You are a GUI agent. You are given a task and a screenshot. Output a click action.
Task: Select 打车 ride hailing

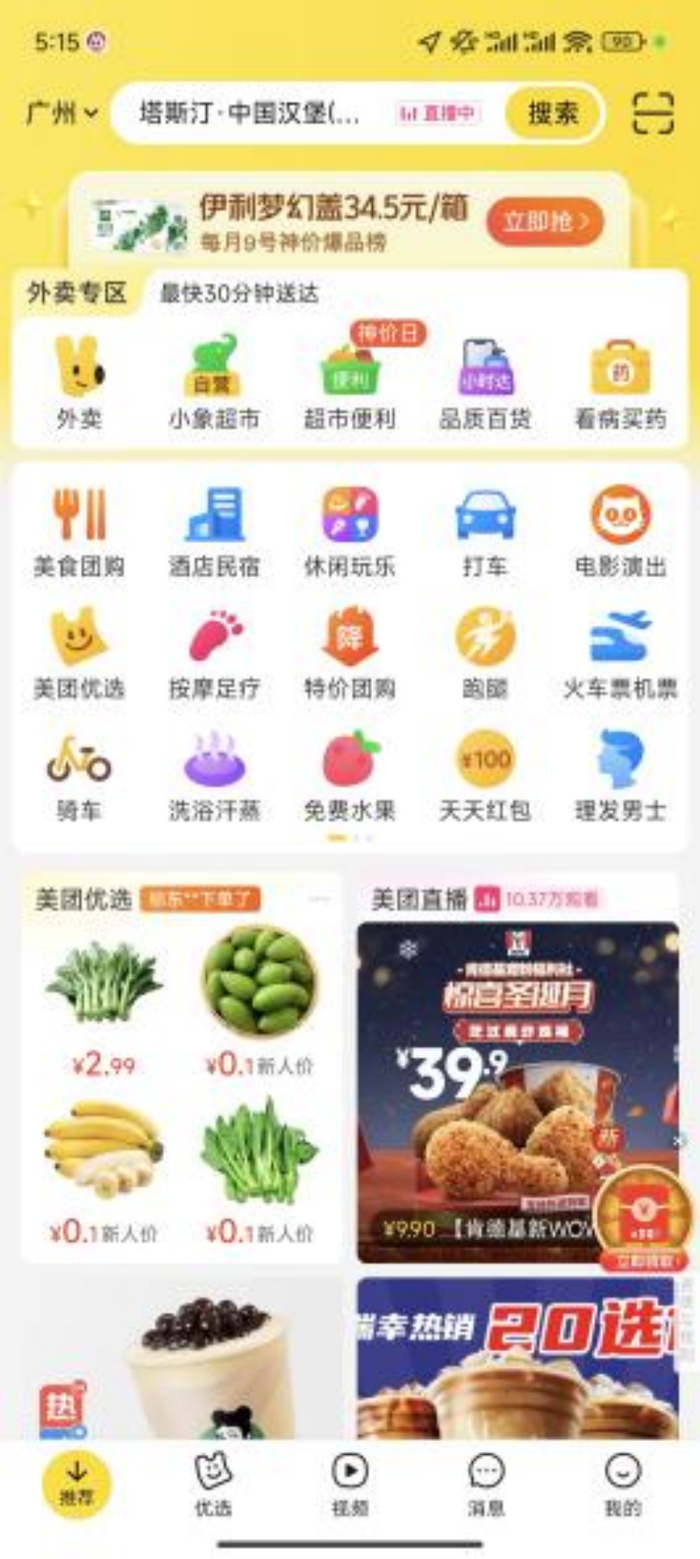coord(485,532)
